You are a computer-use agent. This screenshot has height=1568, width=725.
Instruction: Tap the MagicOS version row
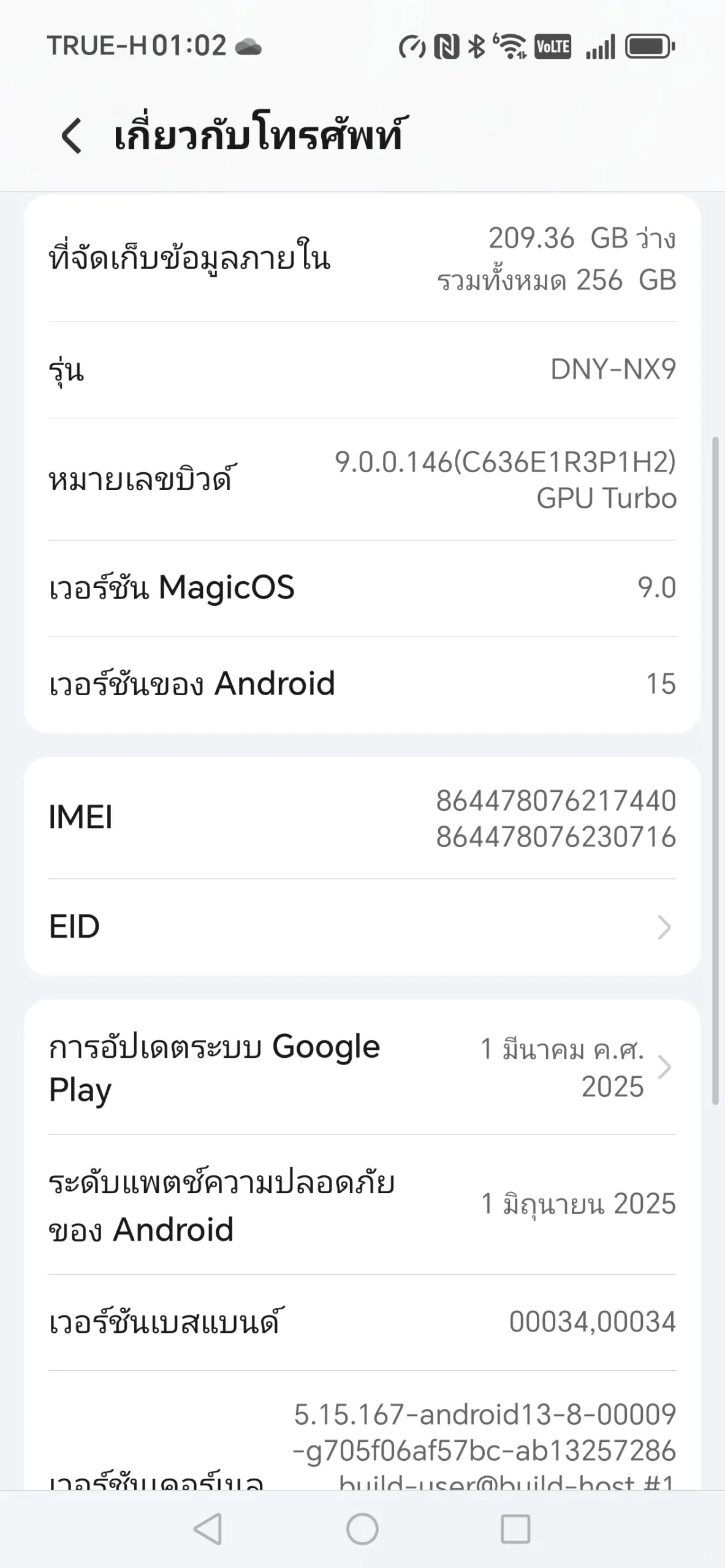(x=362, y=588)
